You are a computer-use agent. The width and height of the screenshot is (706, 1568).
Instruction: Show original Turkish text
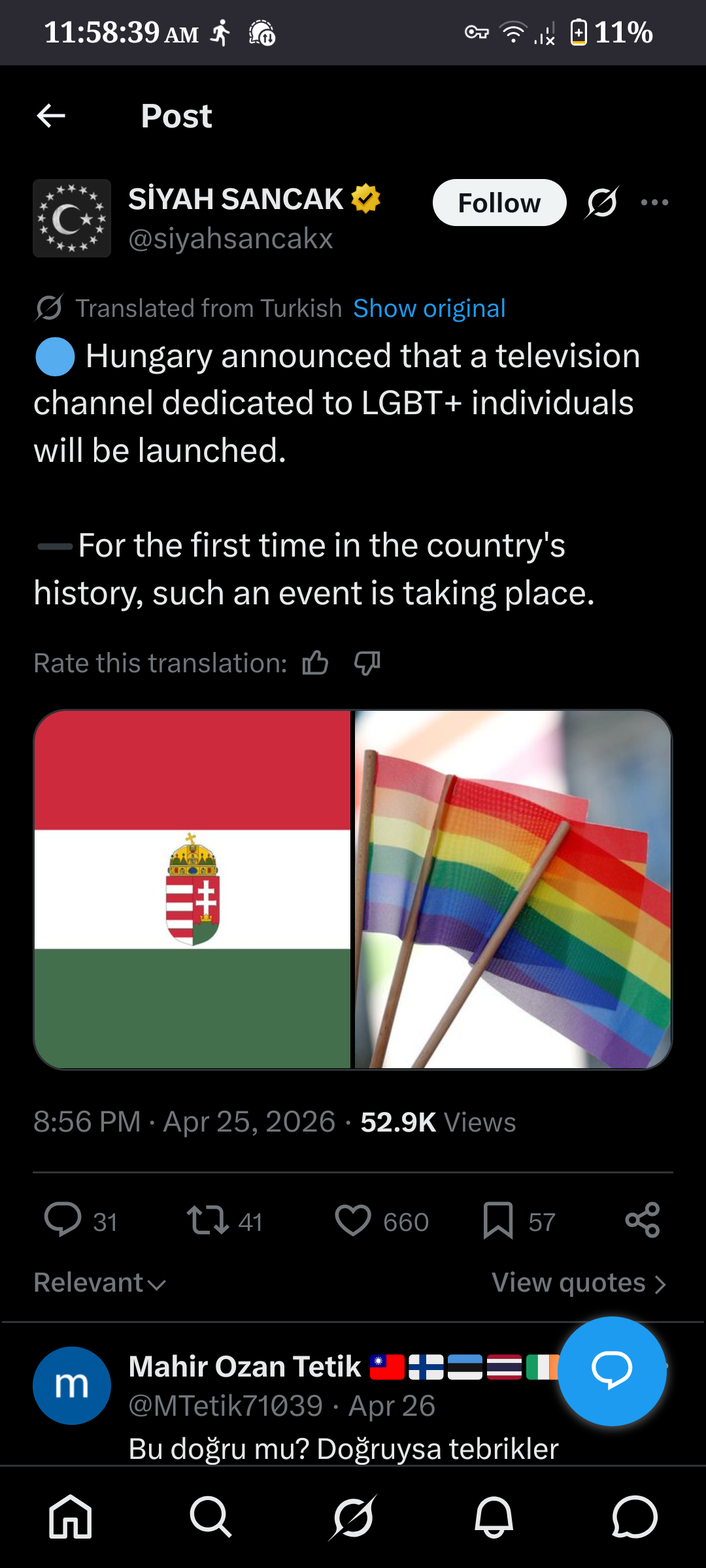[429, 308]
